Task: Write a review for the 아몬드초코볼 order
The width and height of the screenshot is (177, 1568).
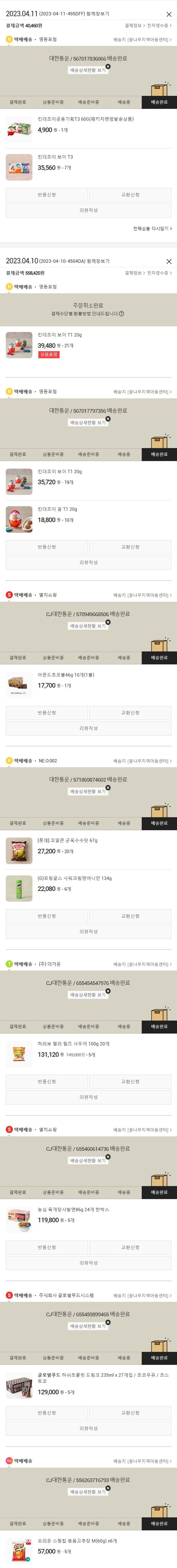Action: 88,728
